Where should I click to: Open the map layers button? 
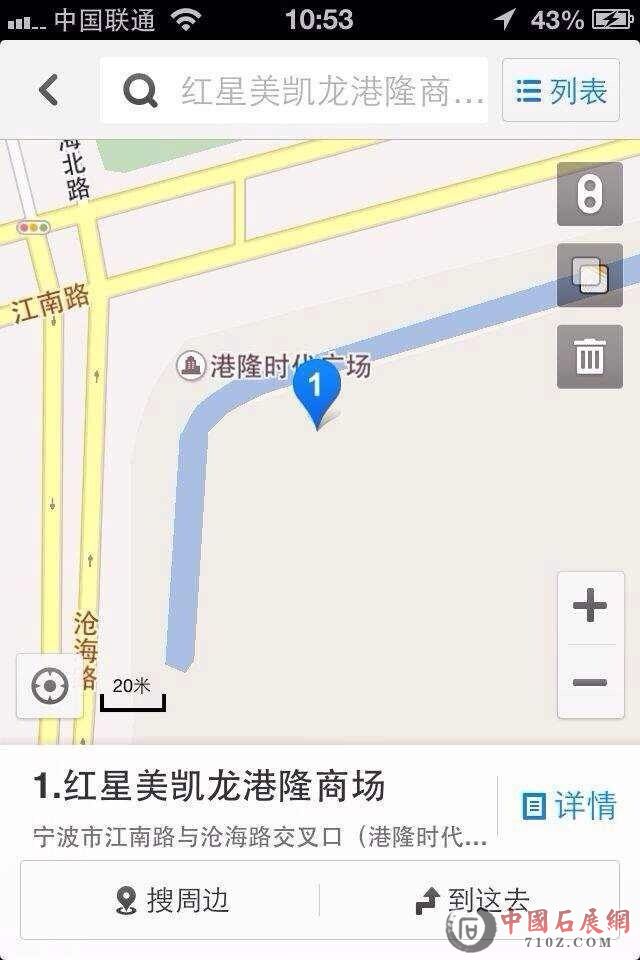(x=589, y=275)
